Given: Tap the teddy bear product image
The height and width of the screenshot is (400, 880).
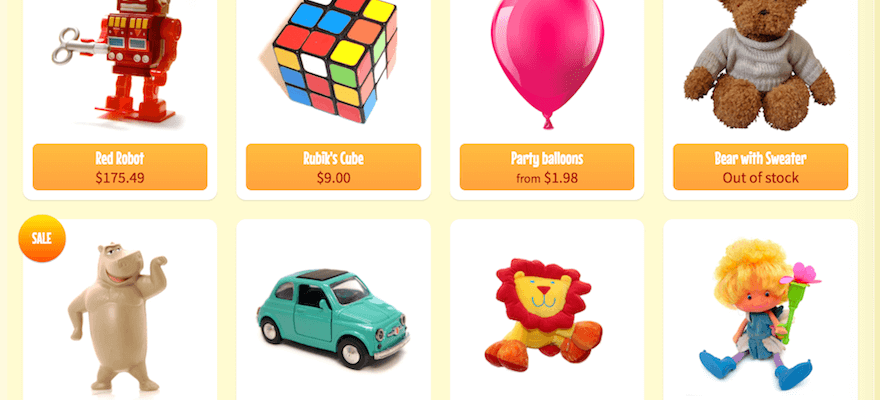Looking at the screenshot, I should 760,60.
